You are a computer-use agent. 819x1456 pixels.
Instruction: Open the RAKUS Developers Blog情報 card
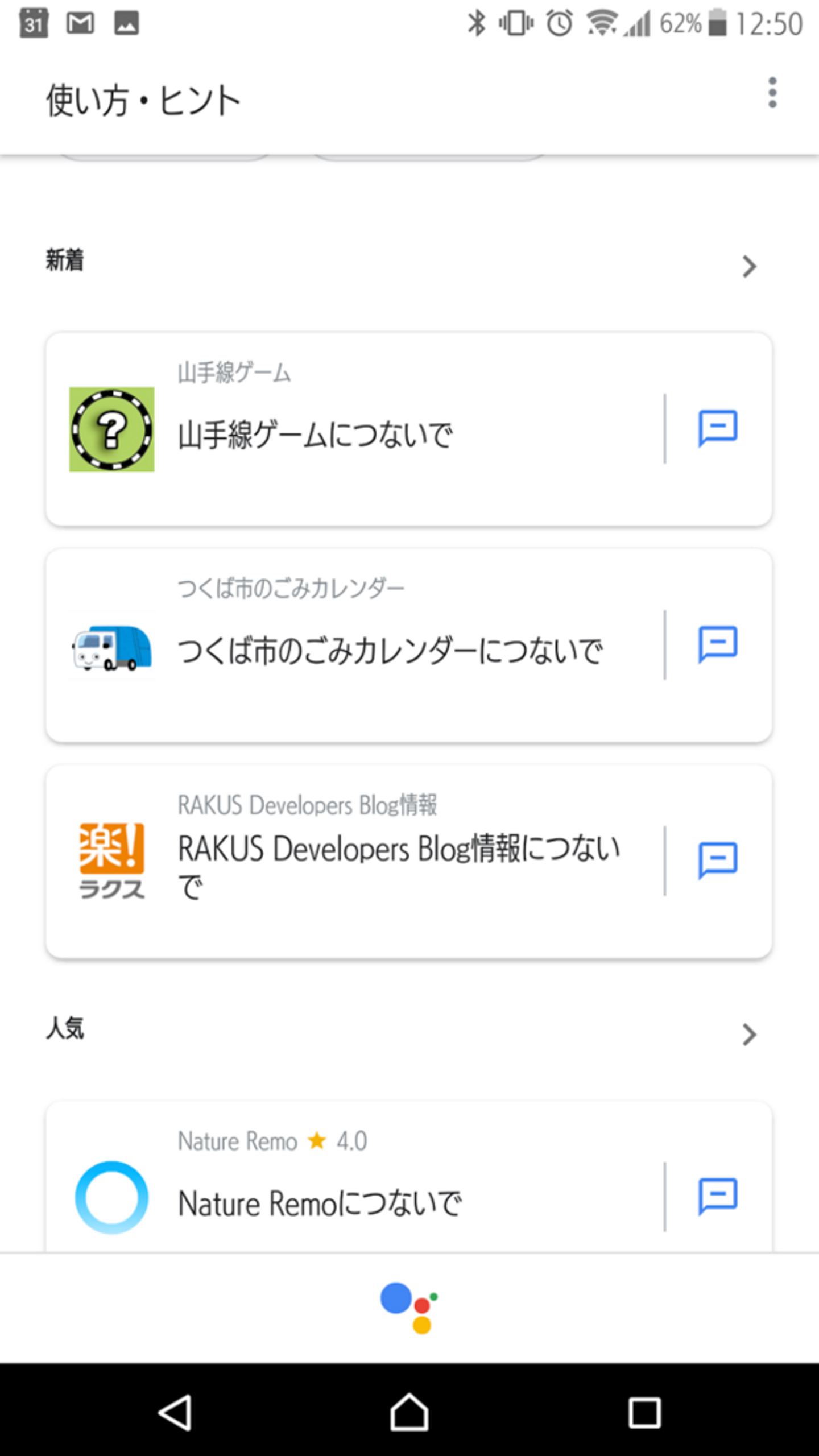(x=353, y=862)
